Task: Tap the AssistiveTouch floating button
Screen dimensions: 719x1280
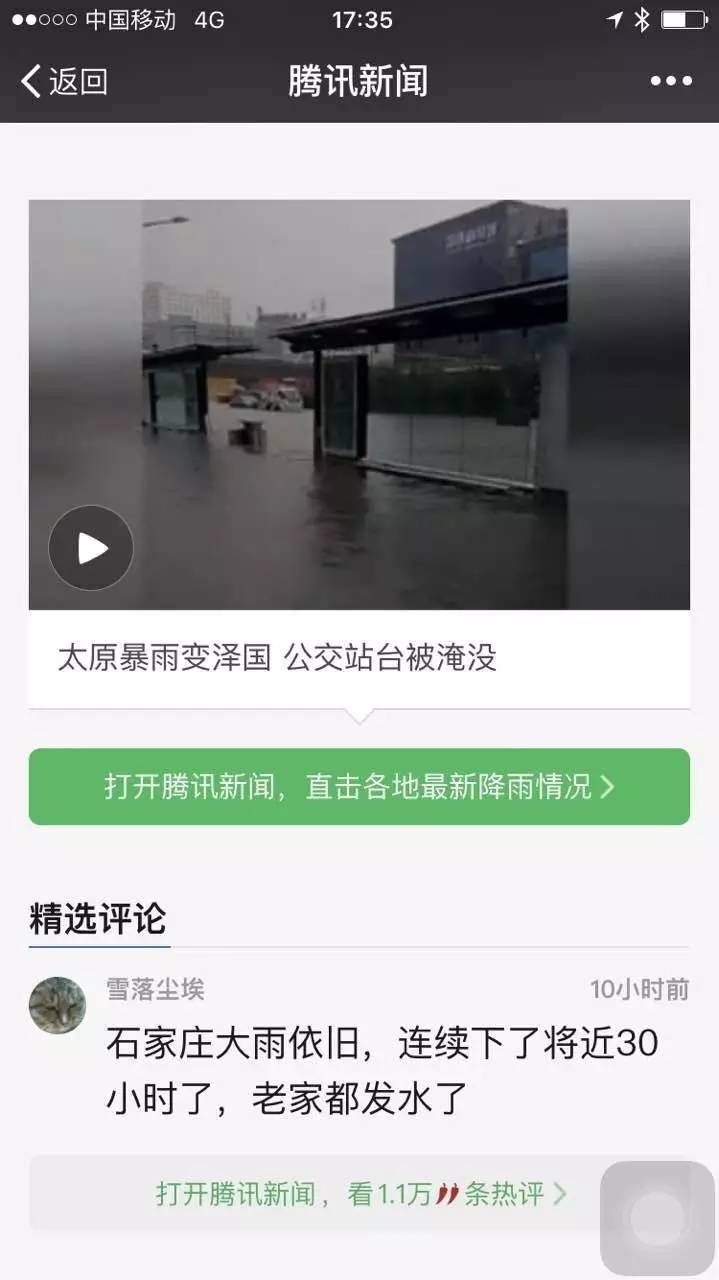Action: pos(657,1218)
